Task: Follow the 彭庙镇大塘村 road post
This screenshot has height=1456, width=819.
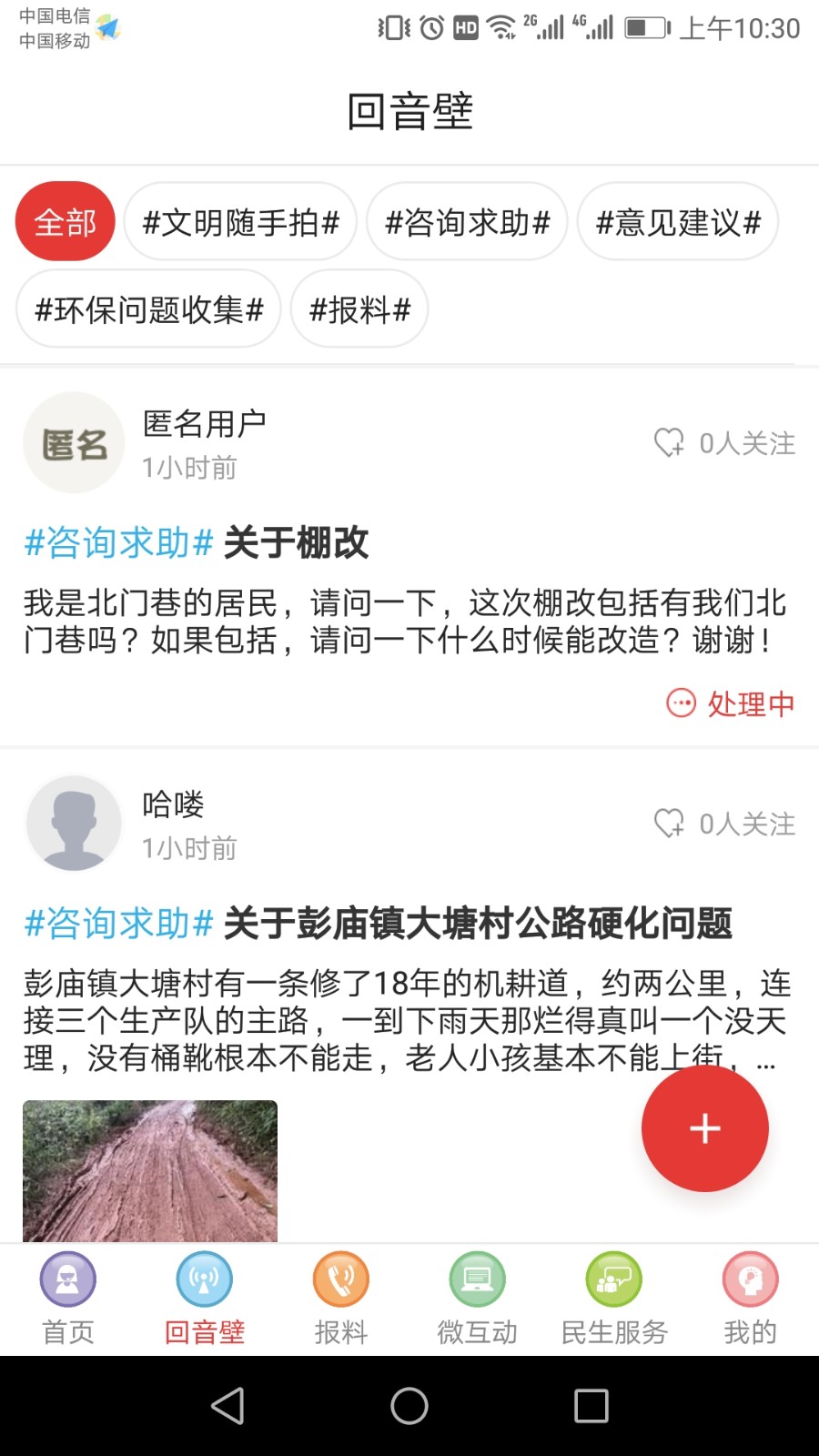Action: pyautogui.click(x=724, y=824)
